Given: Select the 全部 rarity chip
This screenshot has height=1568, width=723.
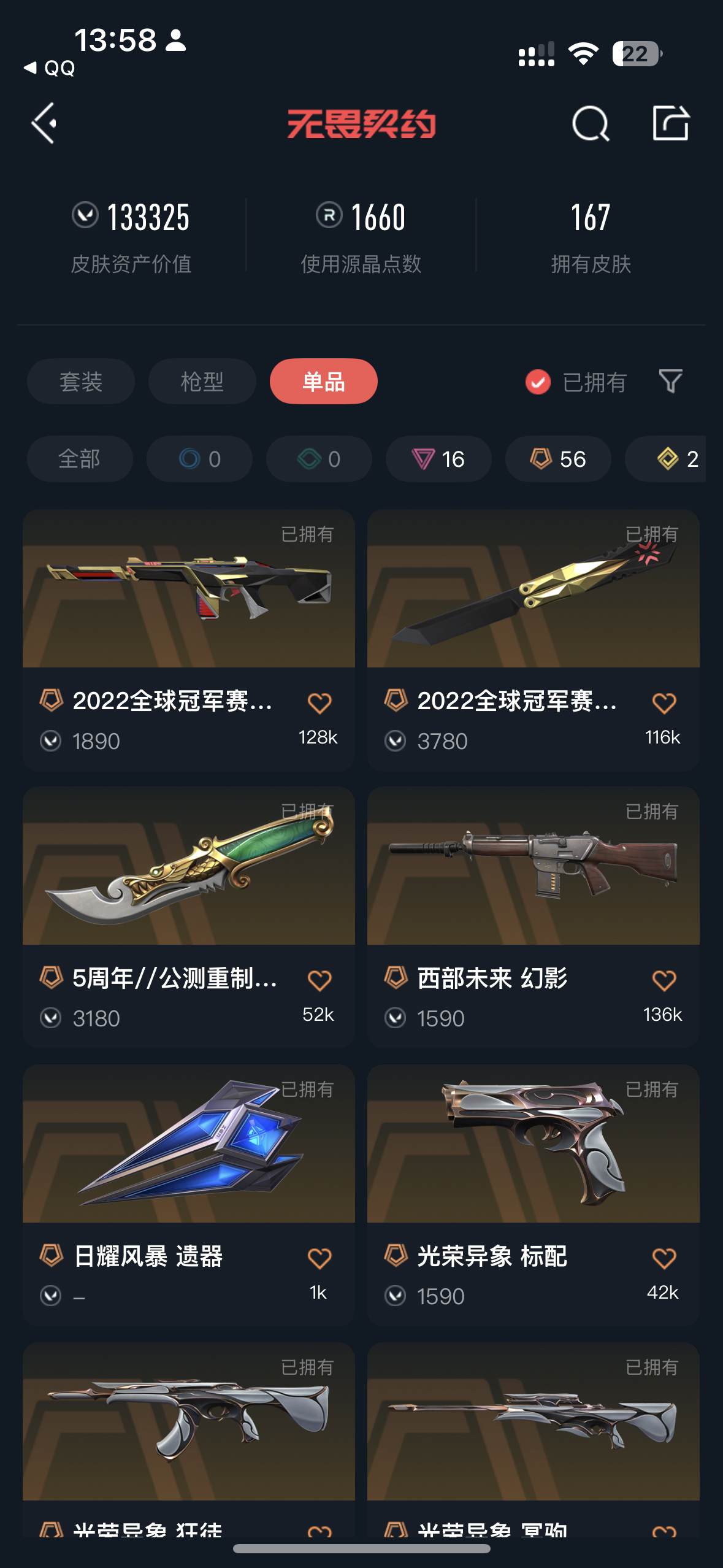Looking at the screenshot, I should pyautogui.click(x=79, y=459).
